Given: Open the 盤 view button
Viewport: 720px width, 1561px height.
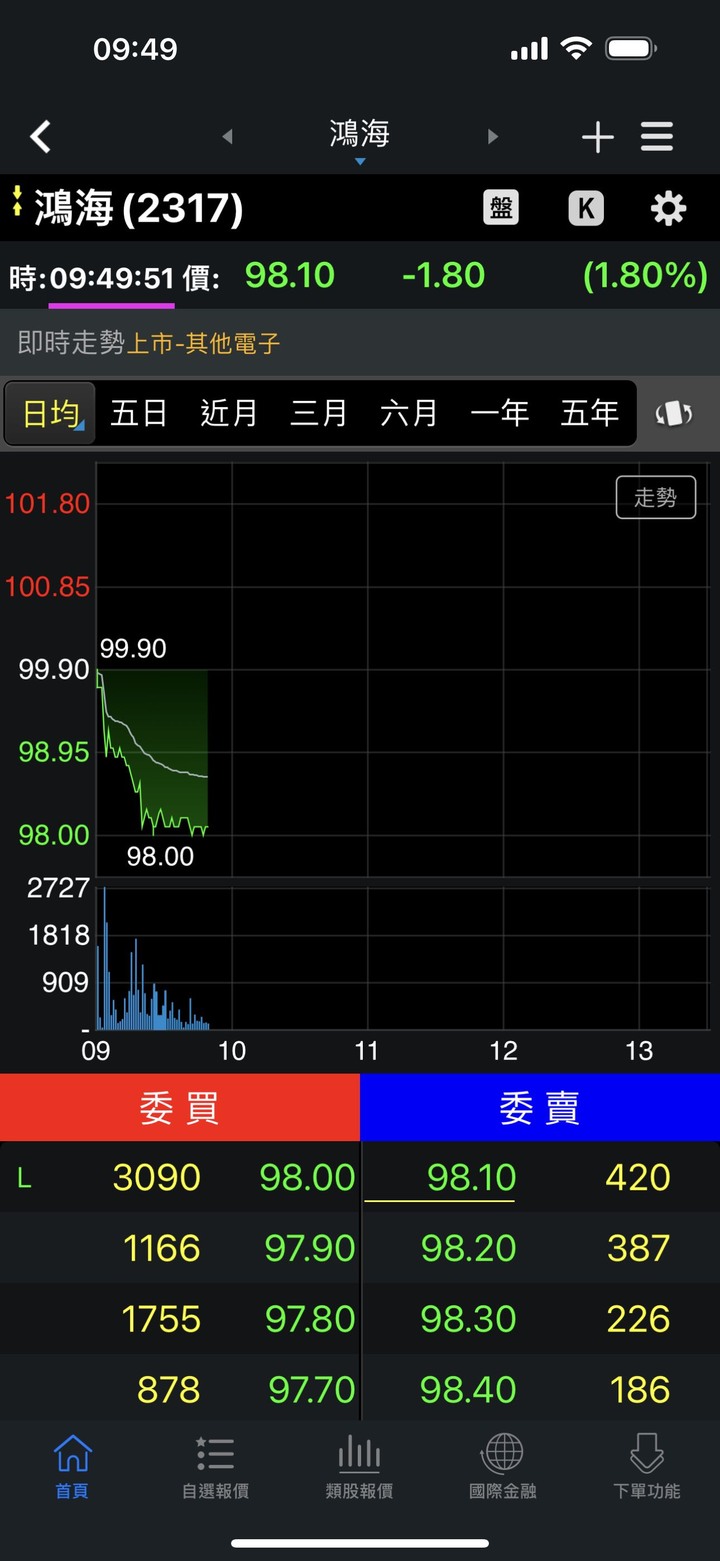Looking at the screenshot, I should click(501, 208).
